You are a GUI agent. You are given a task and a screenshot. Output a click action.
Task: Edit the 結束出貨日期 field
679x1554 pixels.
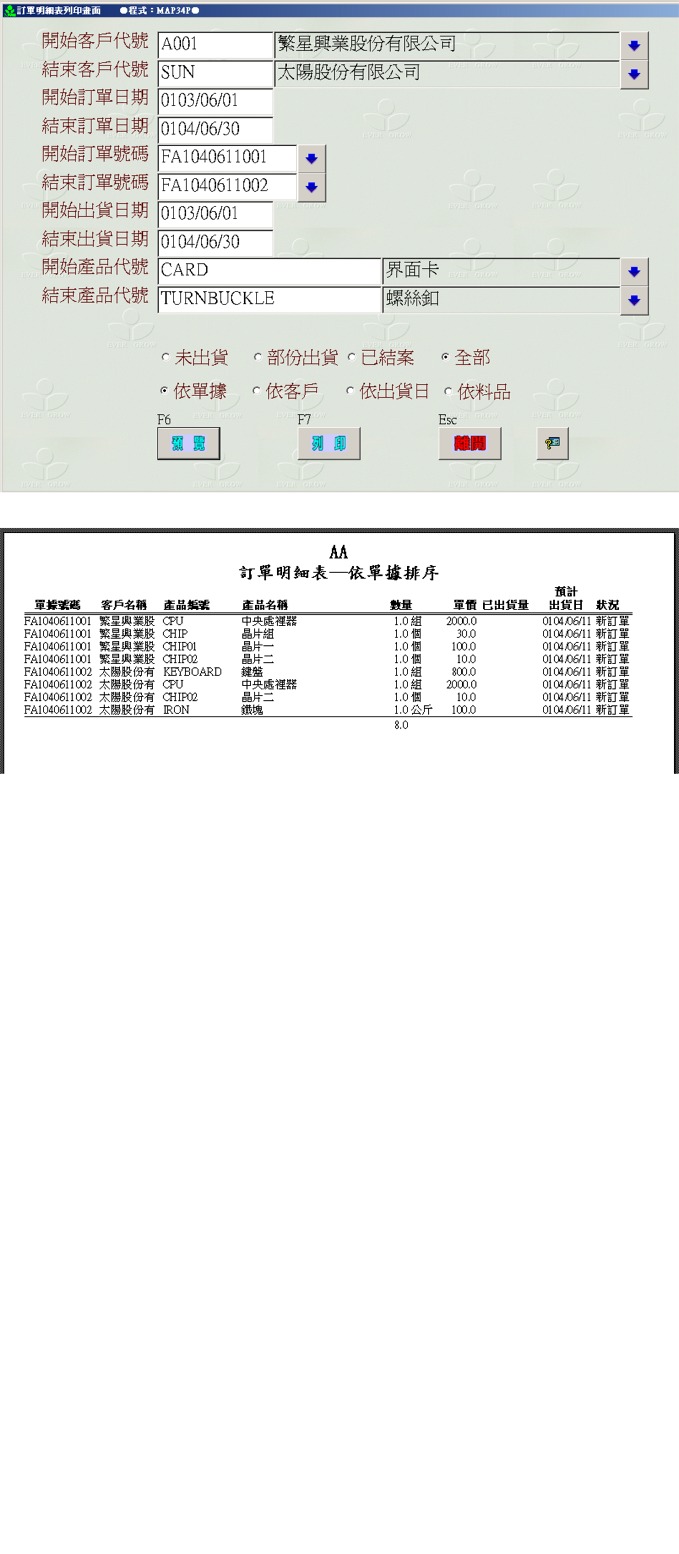tap(215, 243)
